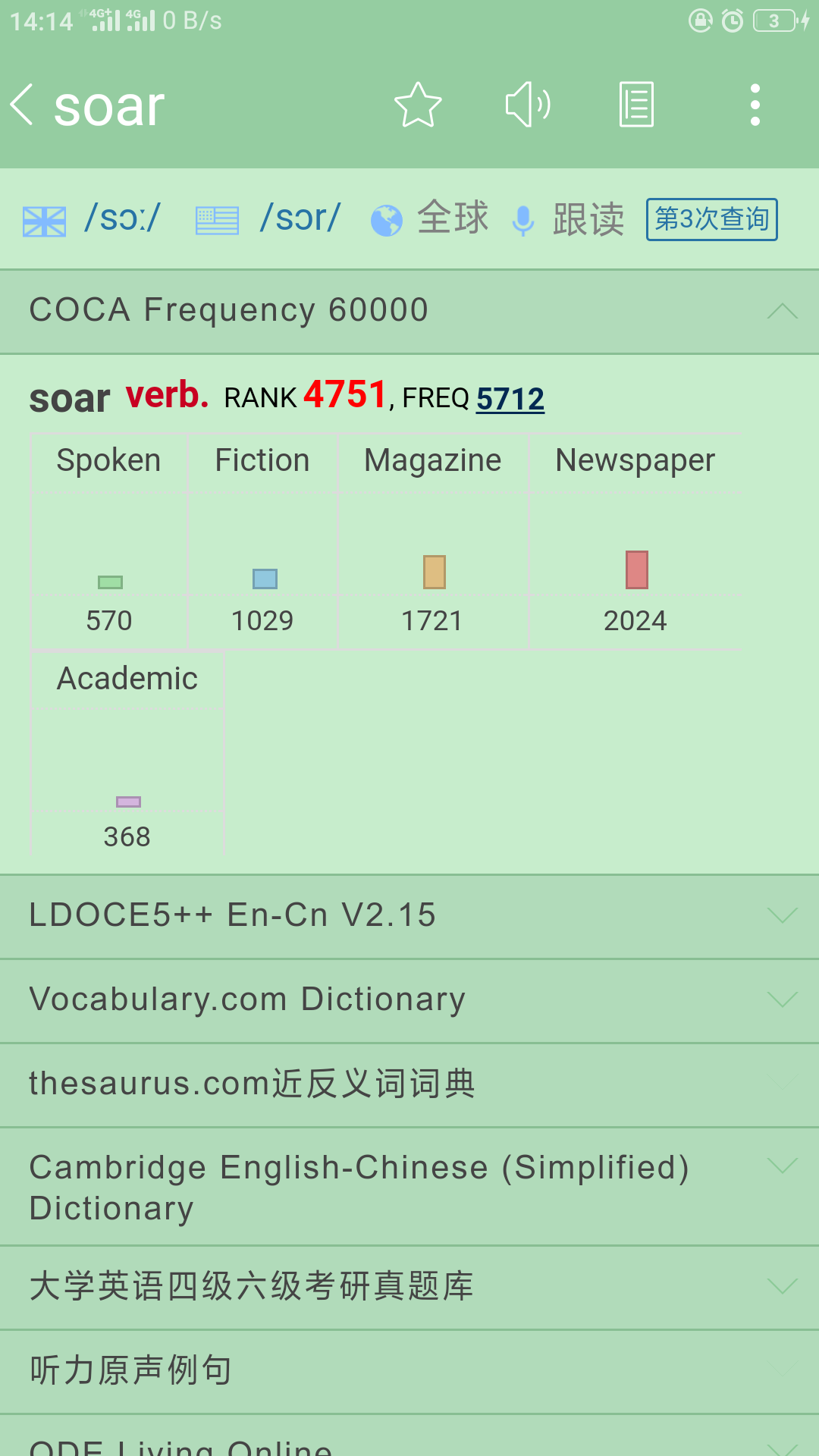Open the three-dot overflow menu
The width and height of the screenshot is (819, 1456).
point(755,105)
